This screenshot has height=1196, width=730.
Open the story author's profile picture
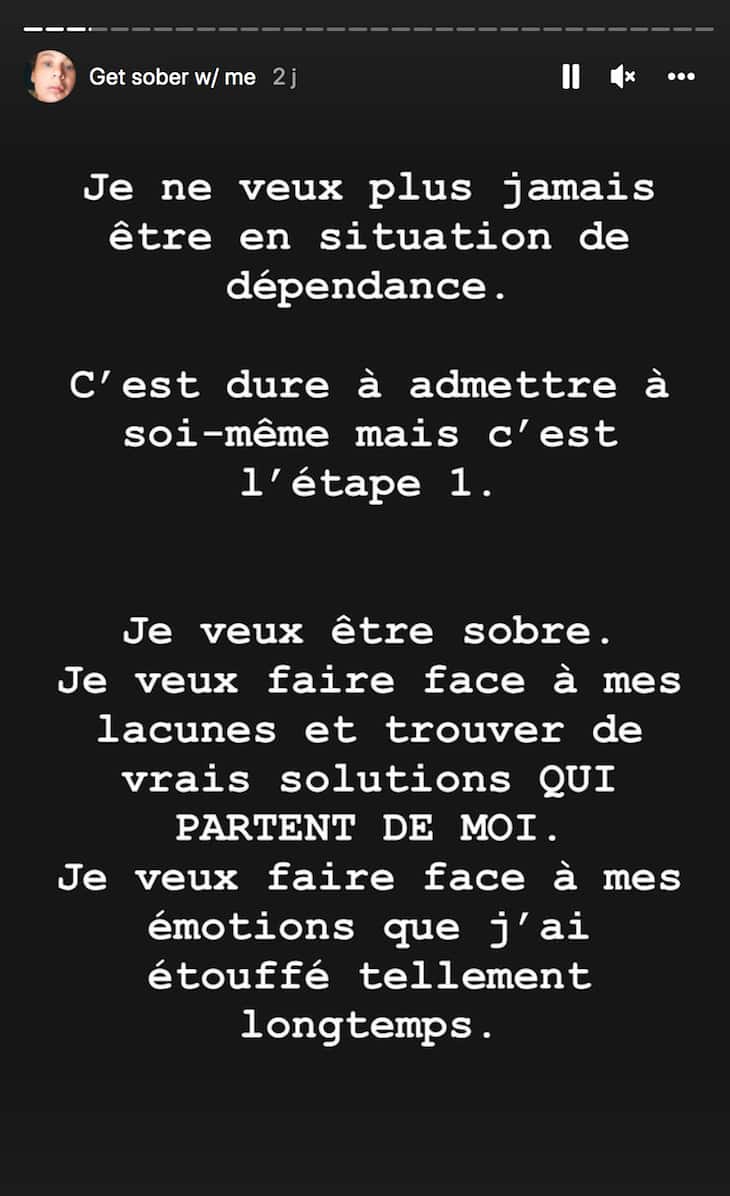50,77
